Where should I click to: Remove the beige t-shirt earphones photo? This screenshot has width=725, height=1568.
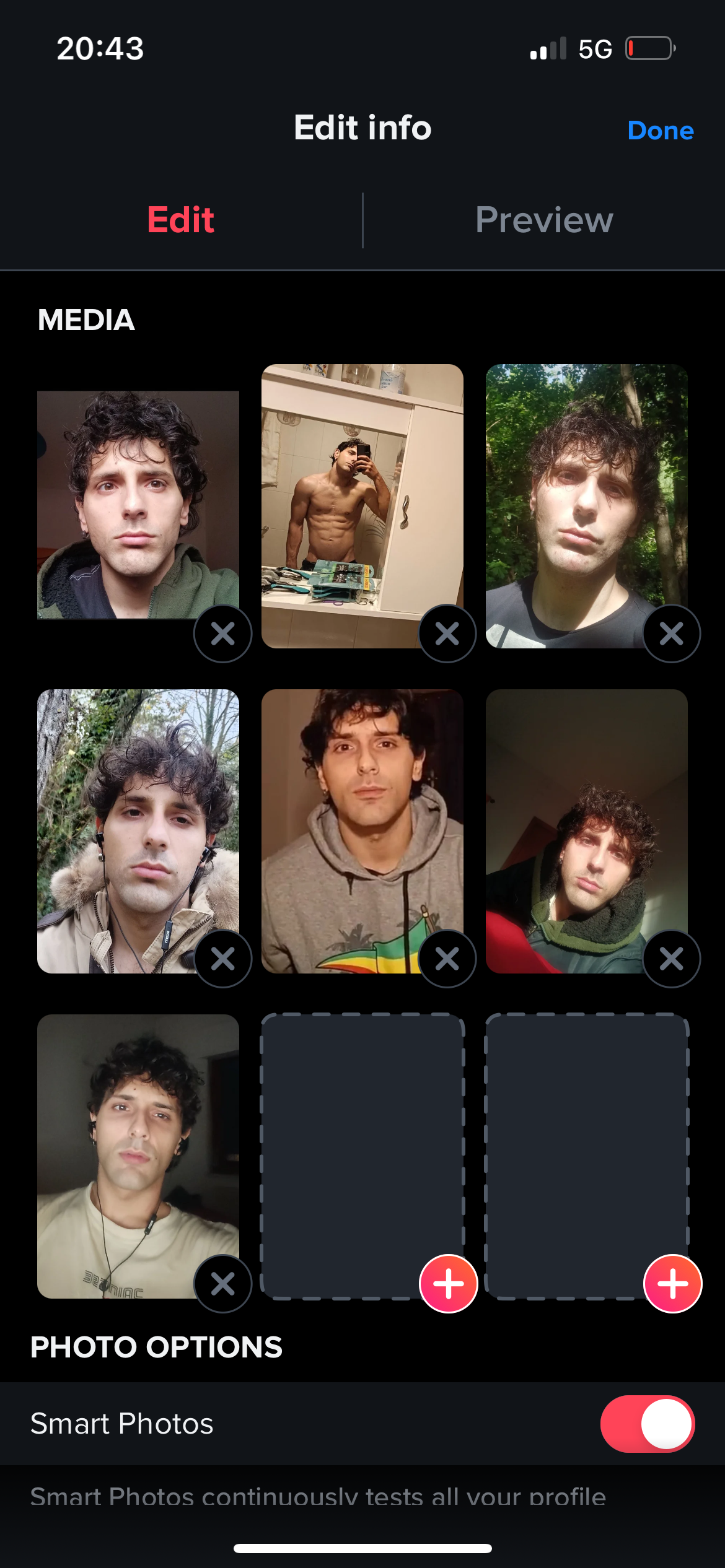pyautogui.click(x=222, y=1284)
